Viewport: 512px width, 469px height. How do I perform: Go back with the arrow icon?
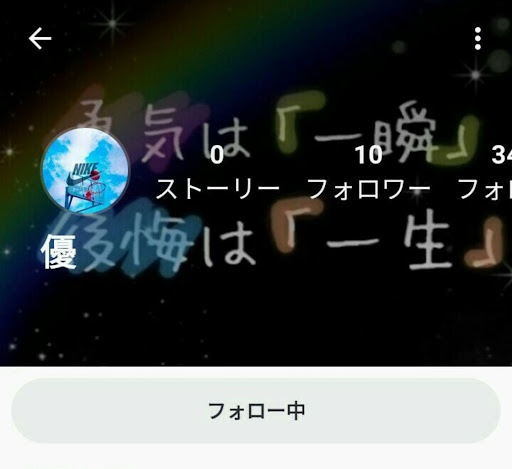[40, 38]
